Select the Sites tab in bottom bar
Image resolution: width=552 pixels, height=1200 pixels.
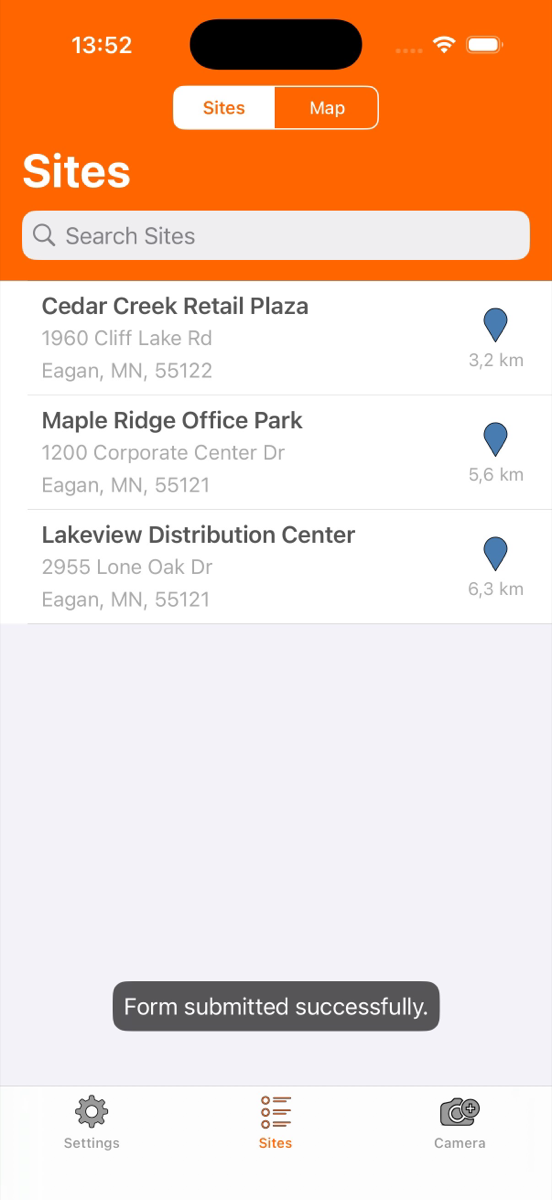tap(276, 1123)
